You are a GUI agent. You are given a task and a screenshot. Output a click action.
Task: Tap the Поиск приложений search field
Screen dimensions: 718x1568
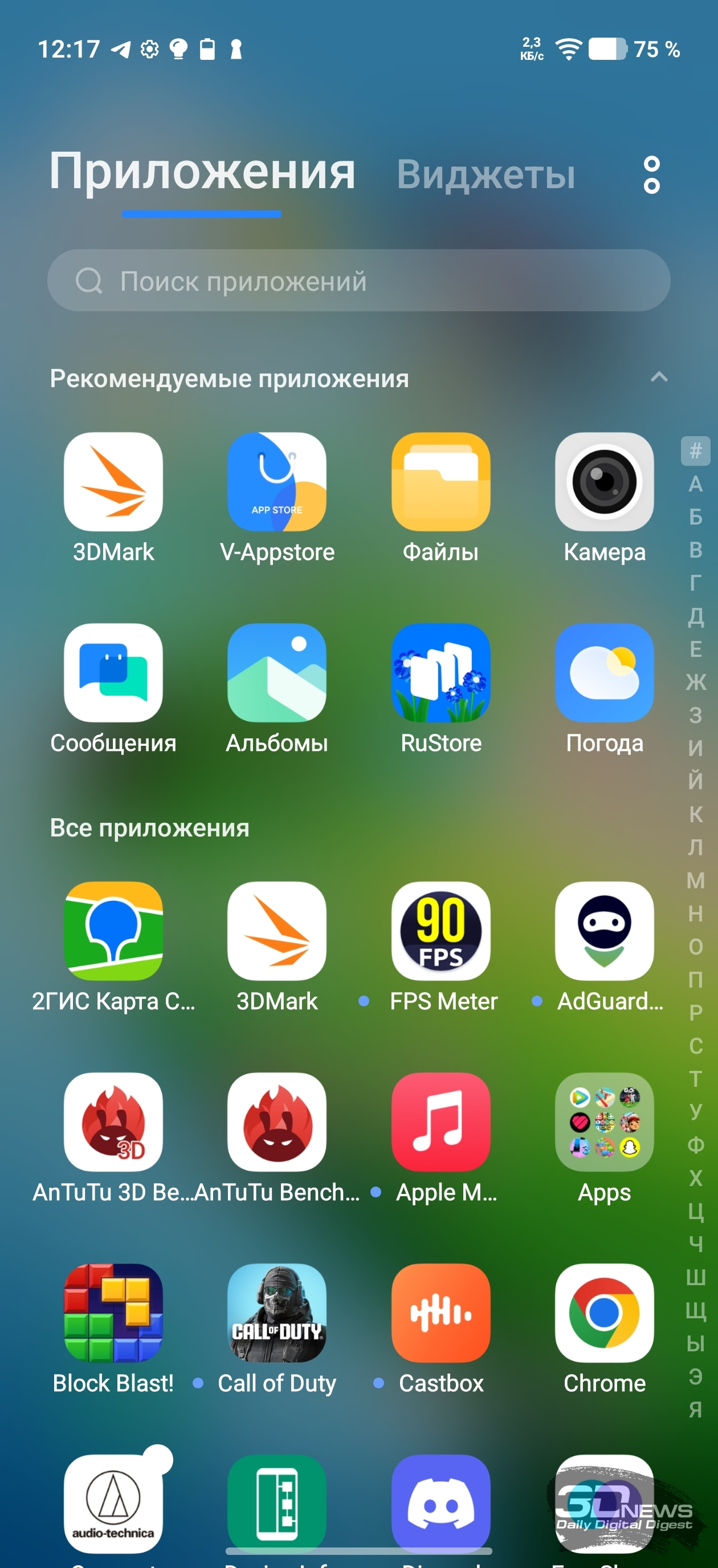pyautogui.click(x=359, y=281)
